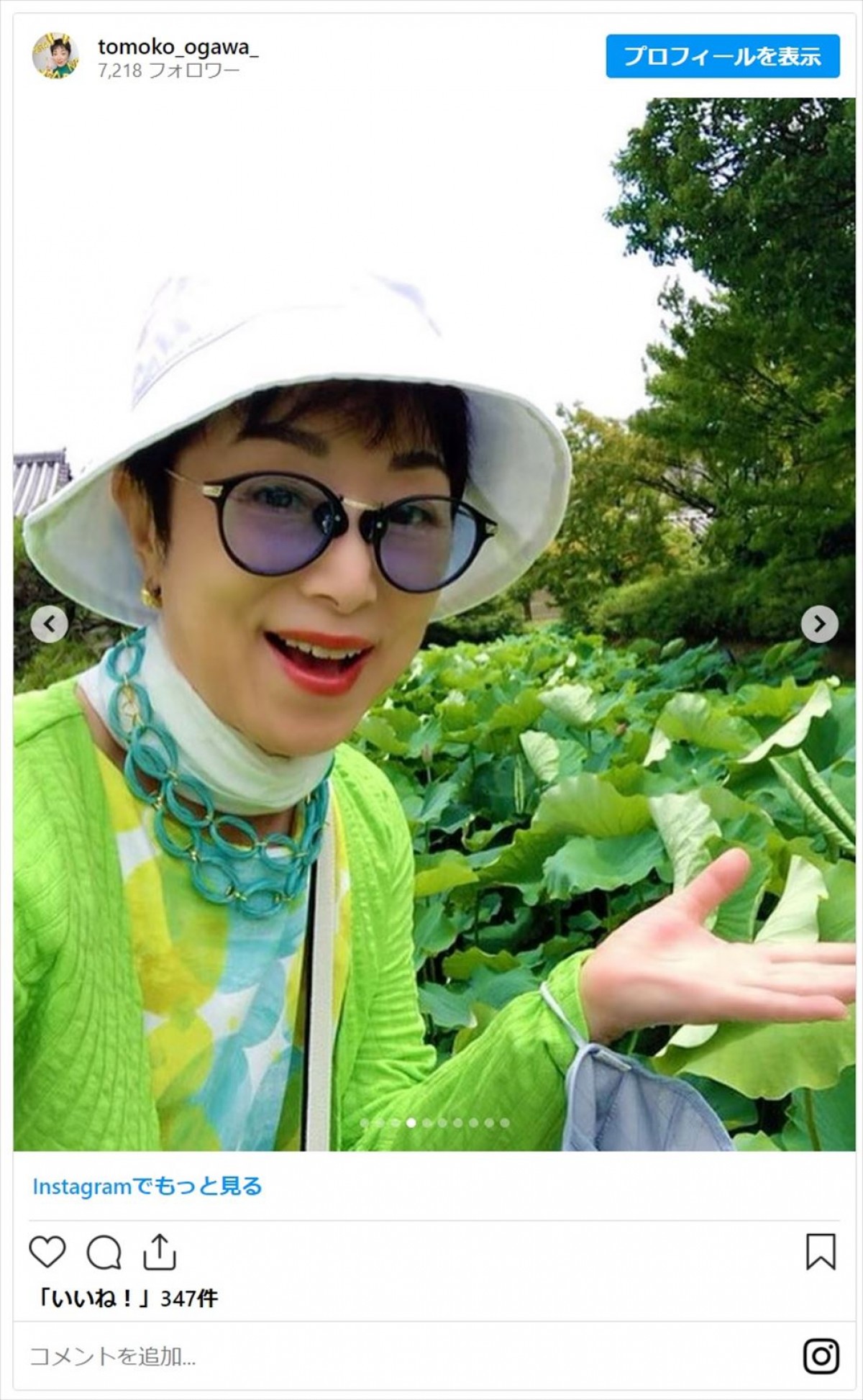Open the Instagramでもっと見る link
Screen dimensions: 863x1400
click(147, 1186)
